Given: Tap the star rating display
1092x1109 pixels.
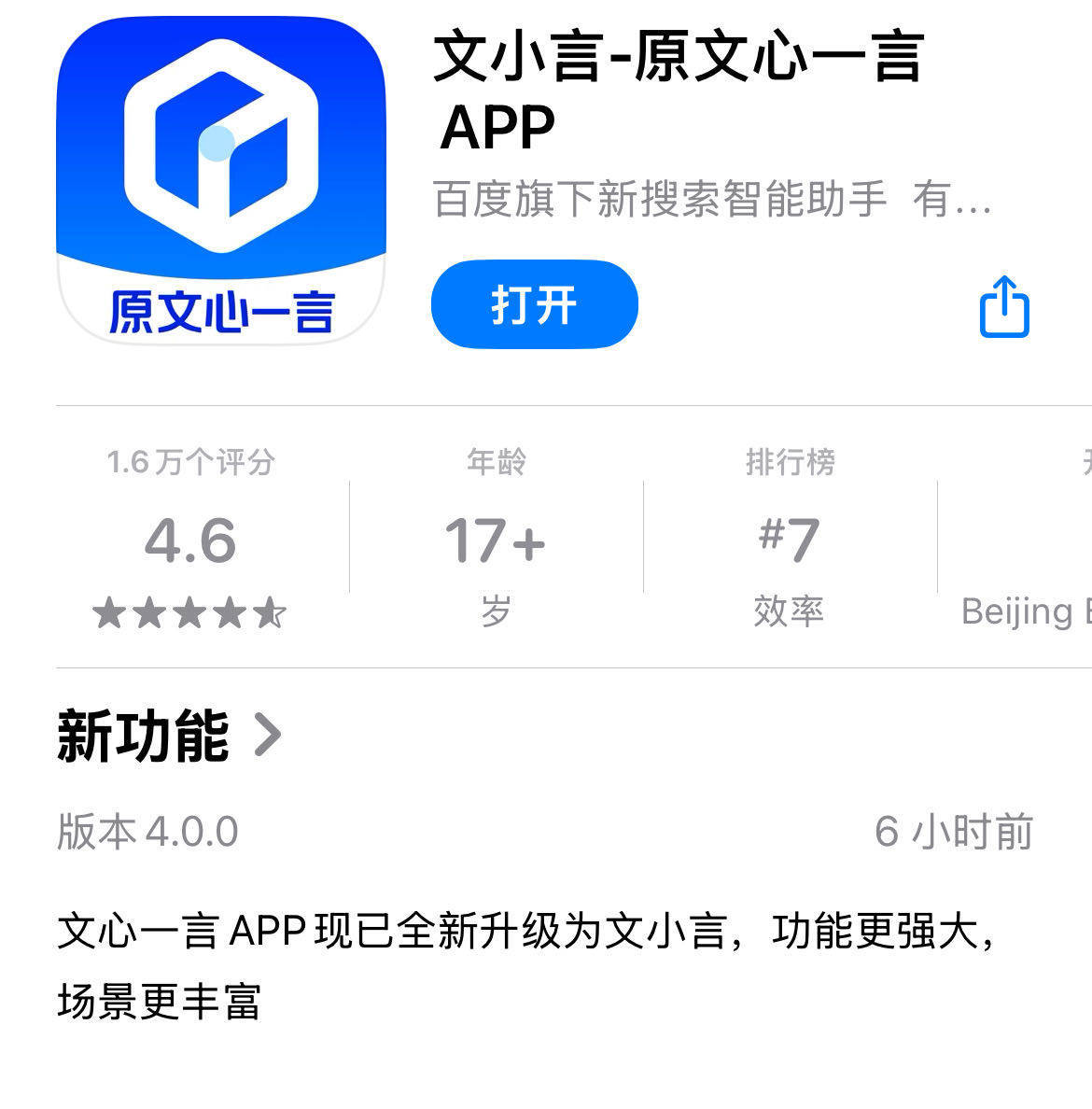Looking at the screenshot, I should (x=187, y=611).
